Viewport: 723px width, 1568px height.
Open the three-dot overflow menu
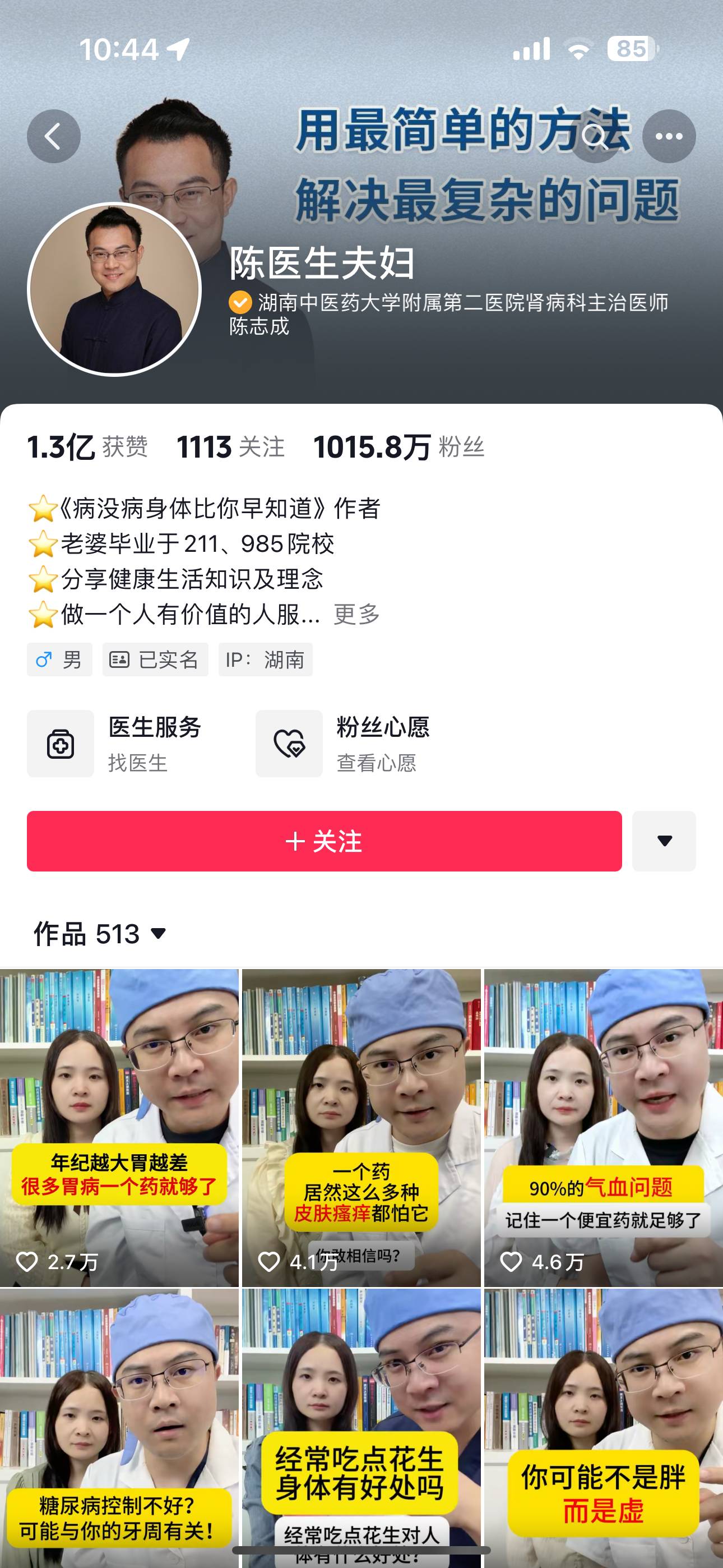coord(669,136)
